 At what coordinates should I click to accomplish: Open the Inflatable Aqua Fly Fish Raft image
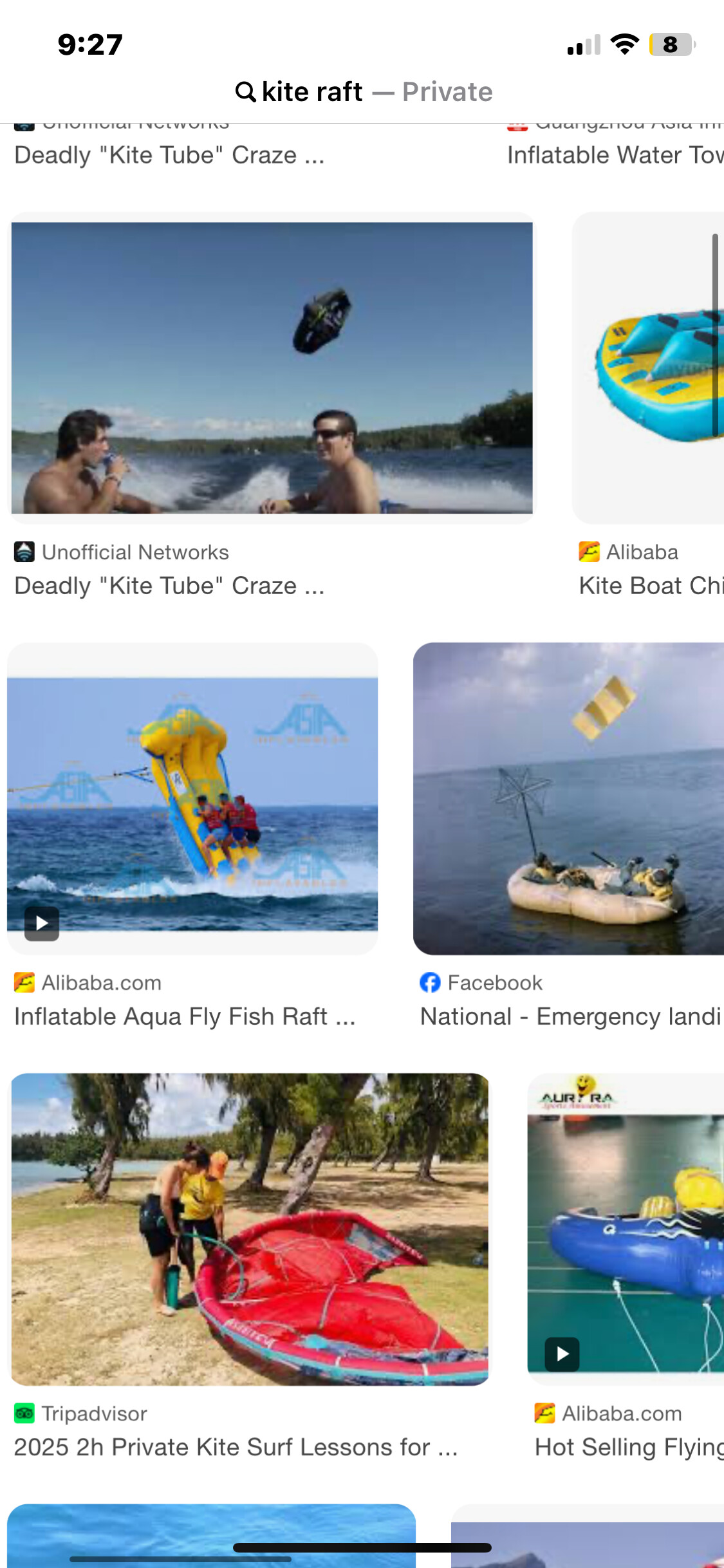pos(192,798)
